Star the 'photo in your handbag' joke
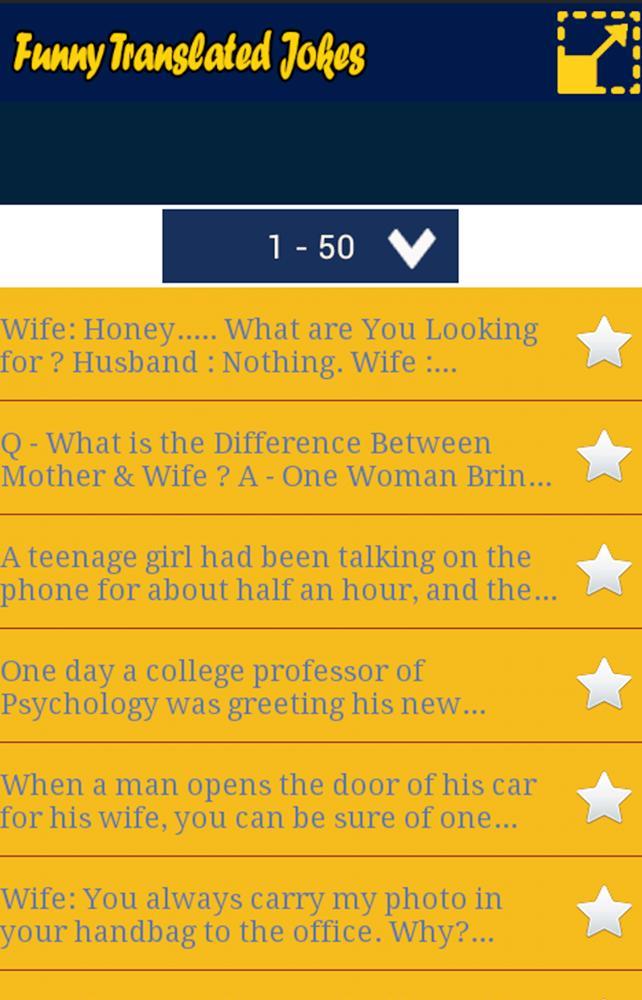This screenshot has height=1000, width=642. [604, 913]
